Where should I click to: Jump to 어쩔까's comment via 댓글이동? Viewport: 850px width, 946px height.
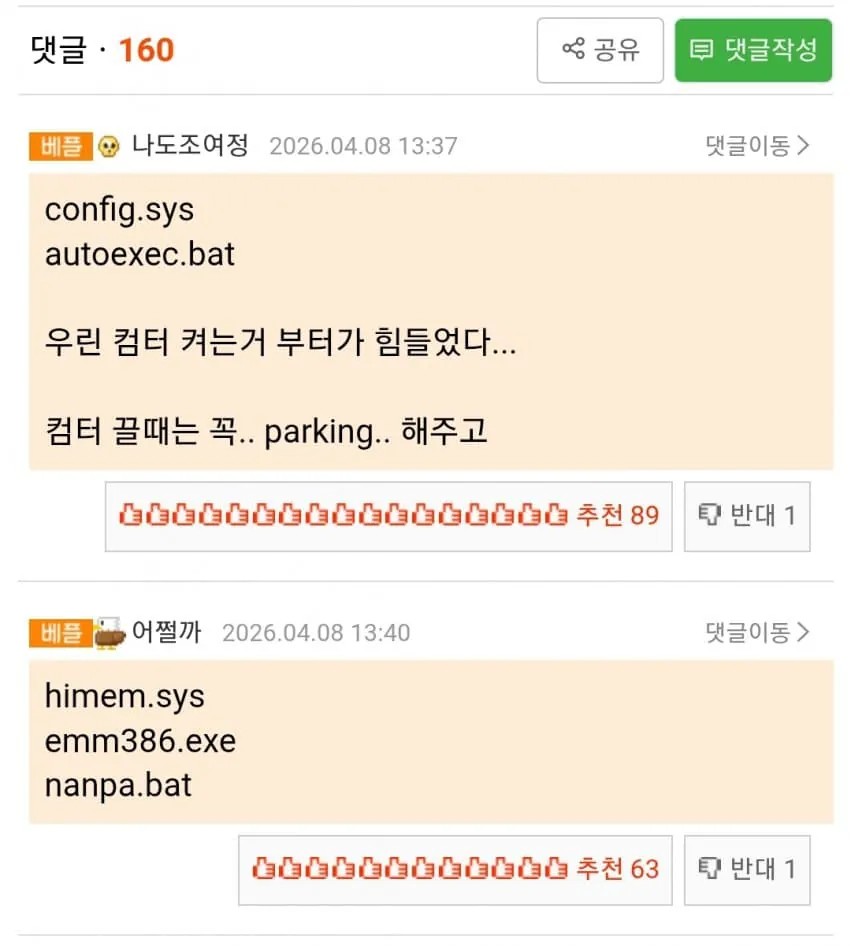(x=757, y=633)
